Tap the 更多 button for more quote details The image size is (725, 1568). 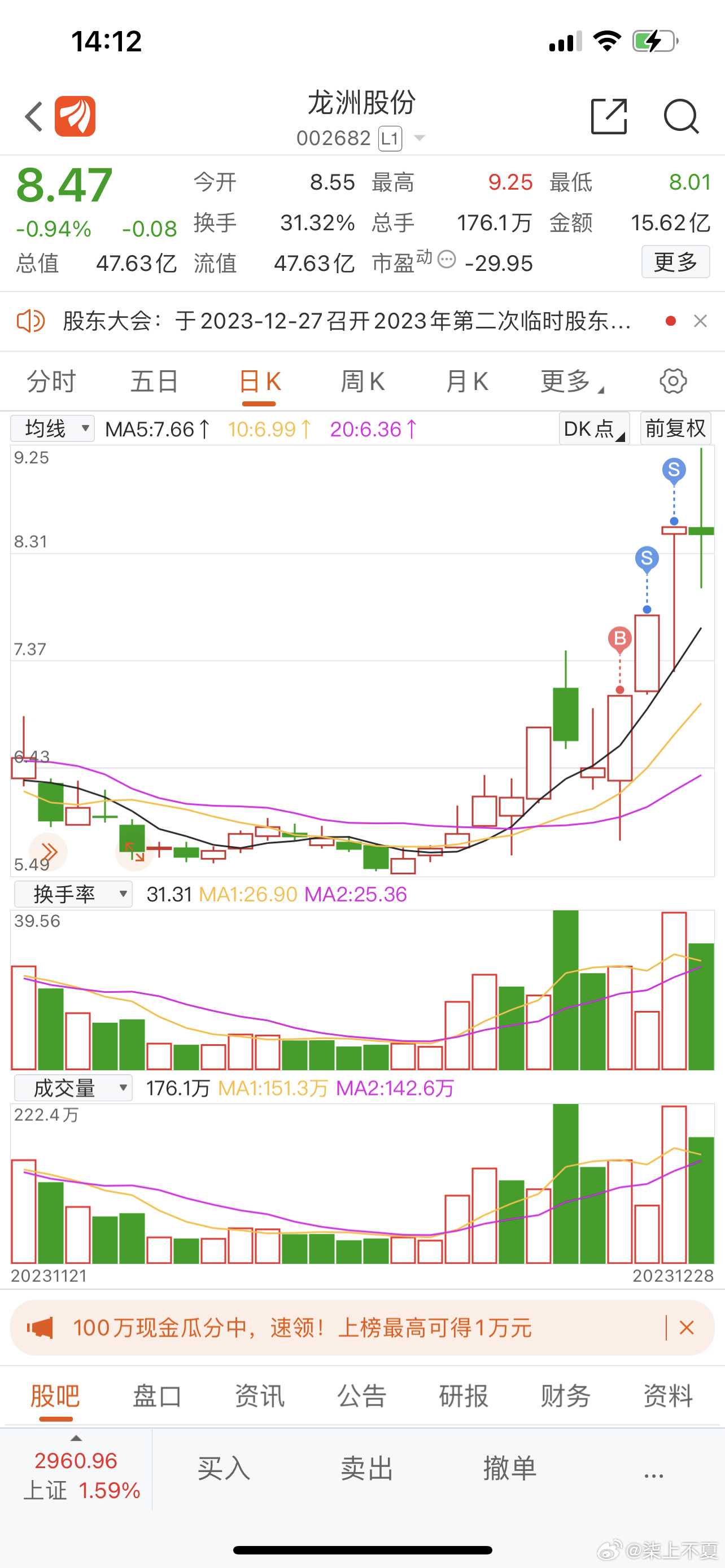pyautogui.click(x=676, y=262)
